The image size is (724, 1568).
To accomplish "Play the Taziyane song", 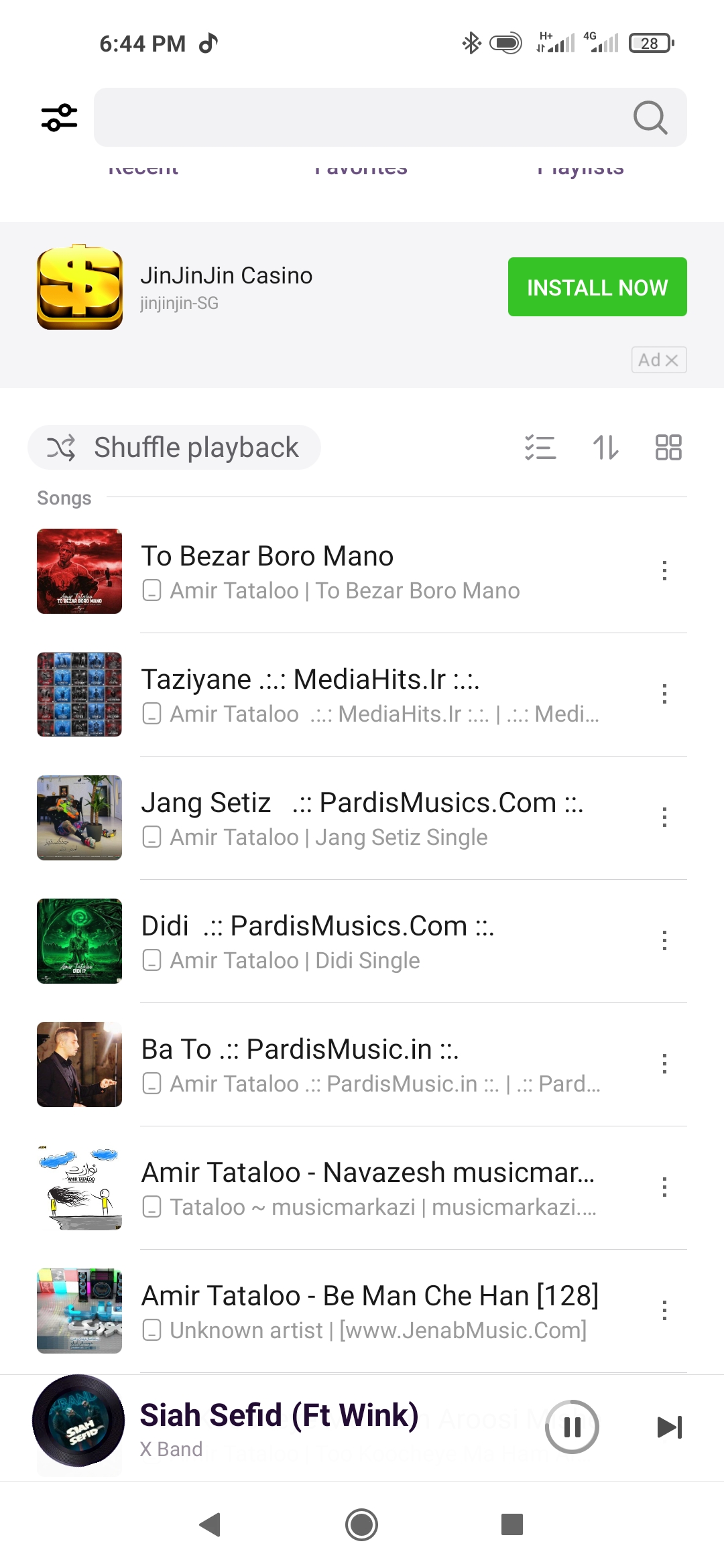I will pyautogui.click(x=335, y=694).
